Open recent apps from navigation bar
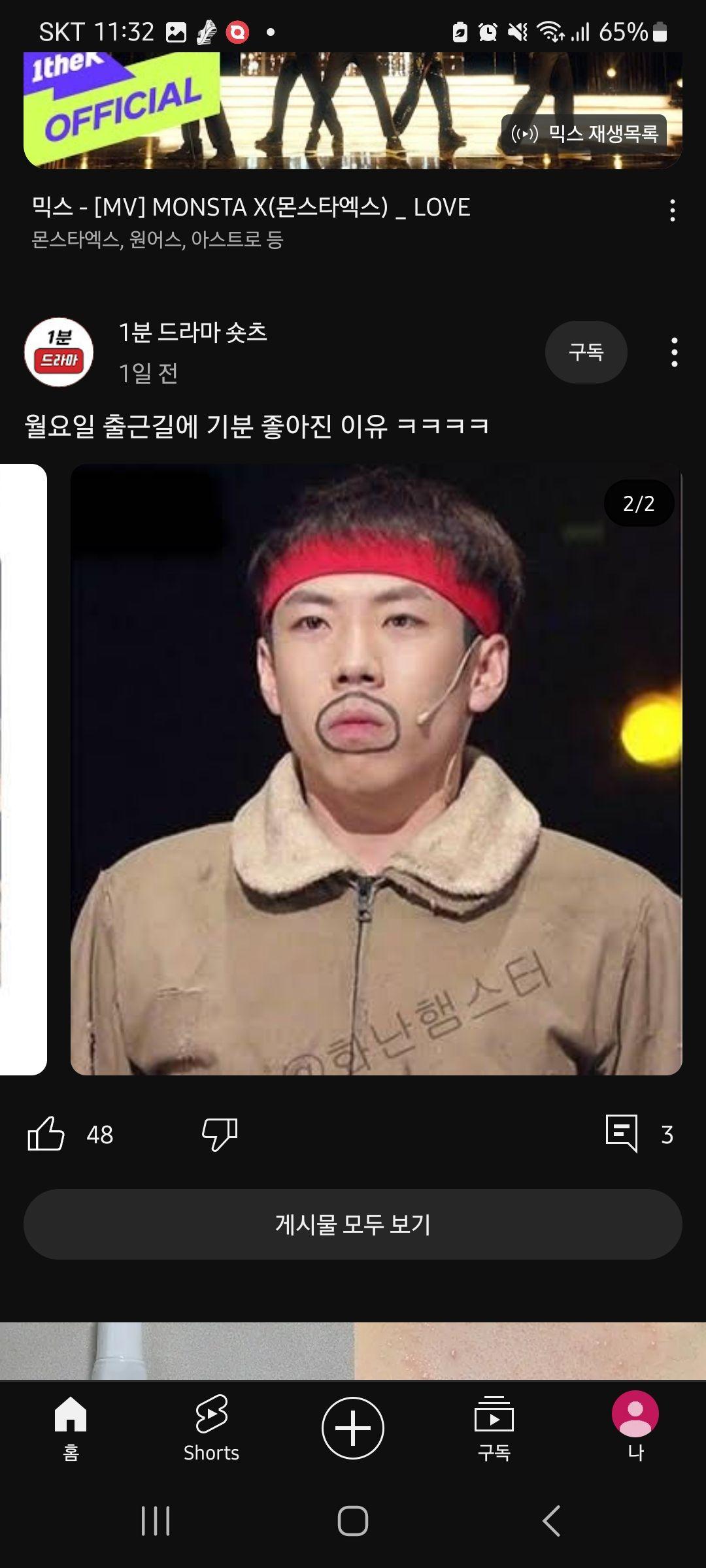Screen dimensions: 706x1568 156,1521
